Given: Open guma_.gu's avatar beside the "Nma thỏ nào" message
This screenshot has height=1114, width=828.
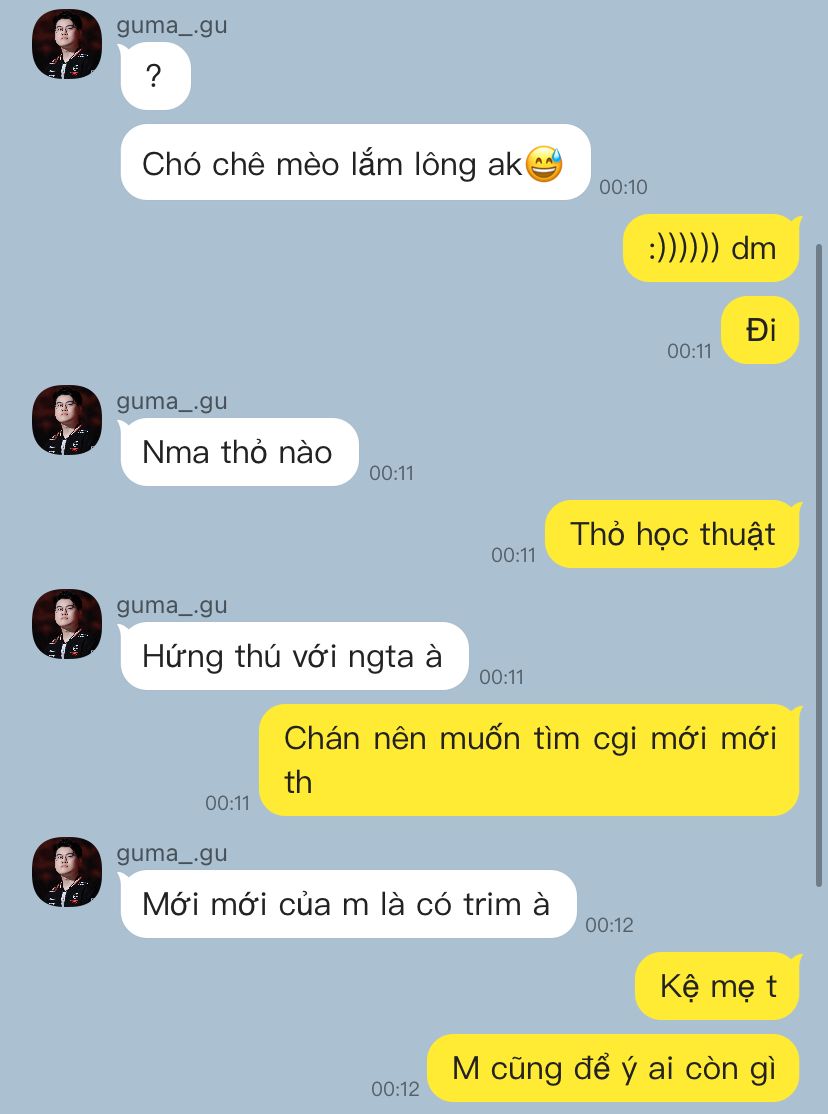Looking at the screenshot, I should pos(67,420).
